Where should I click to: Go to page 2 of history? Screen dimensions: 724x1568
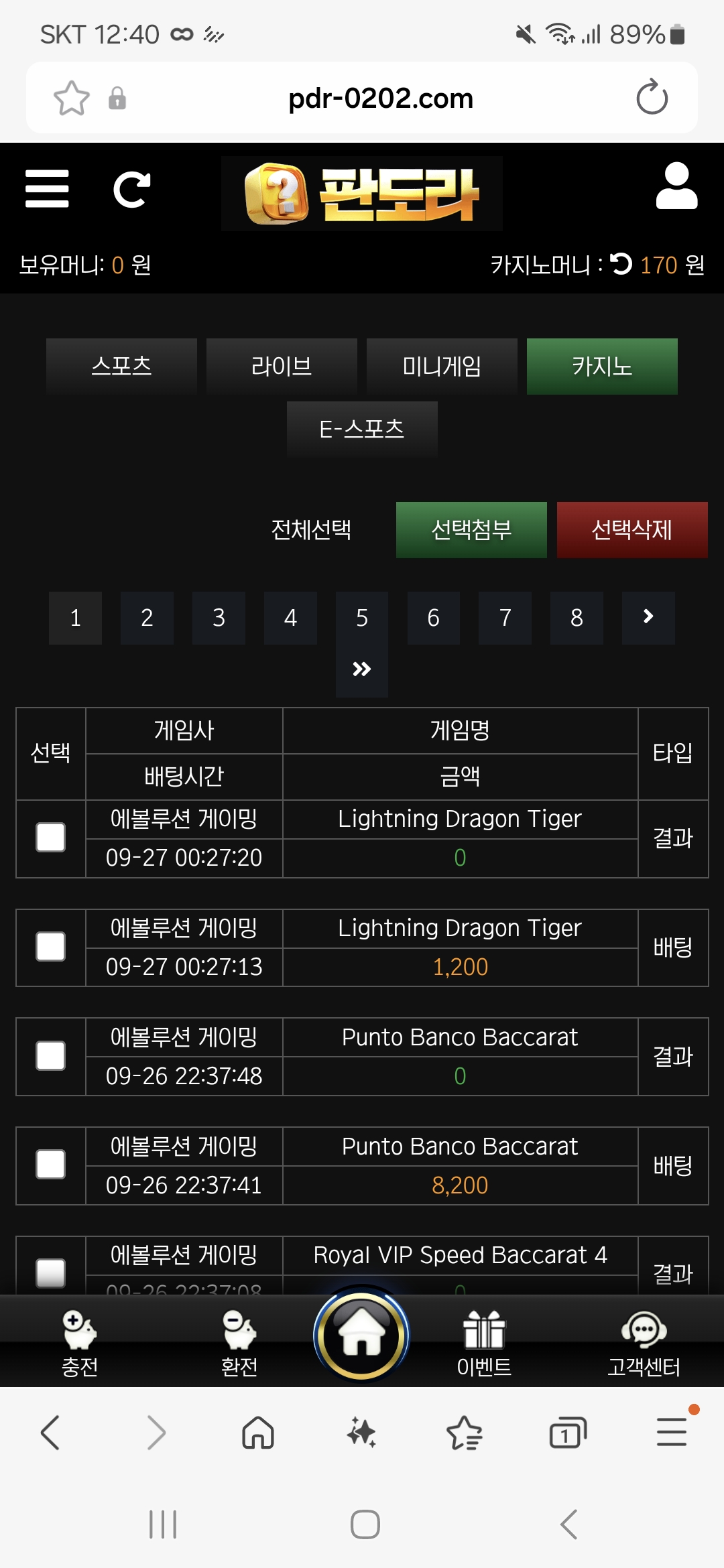(147, 618)
